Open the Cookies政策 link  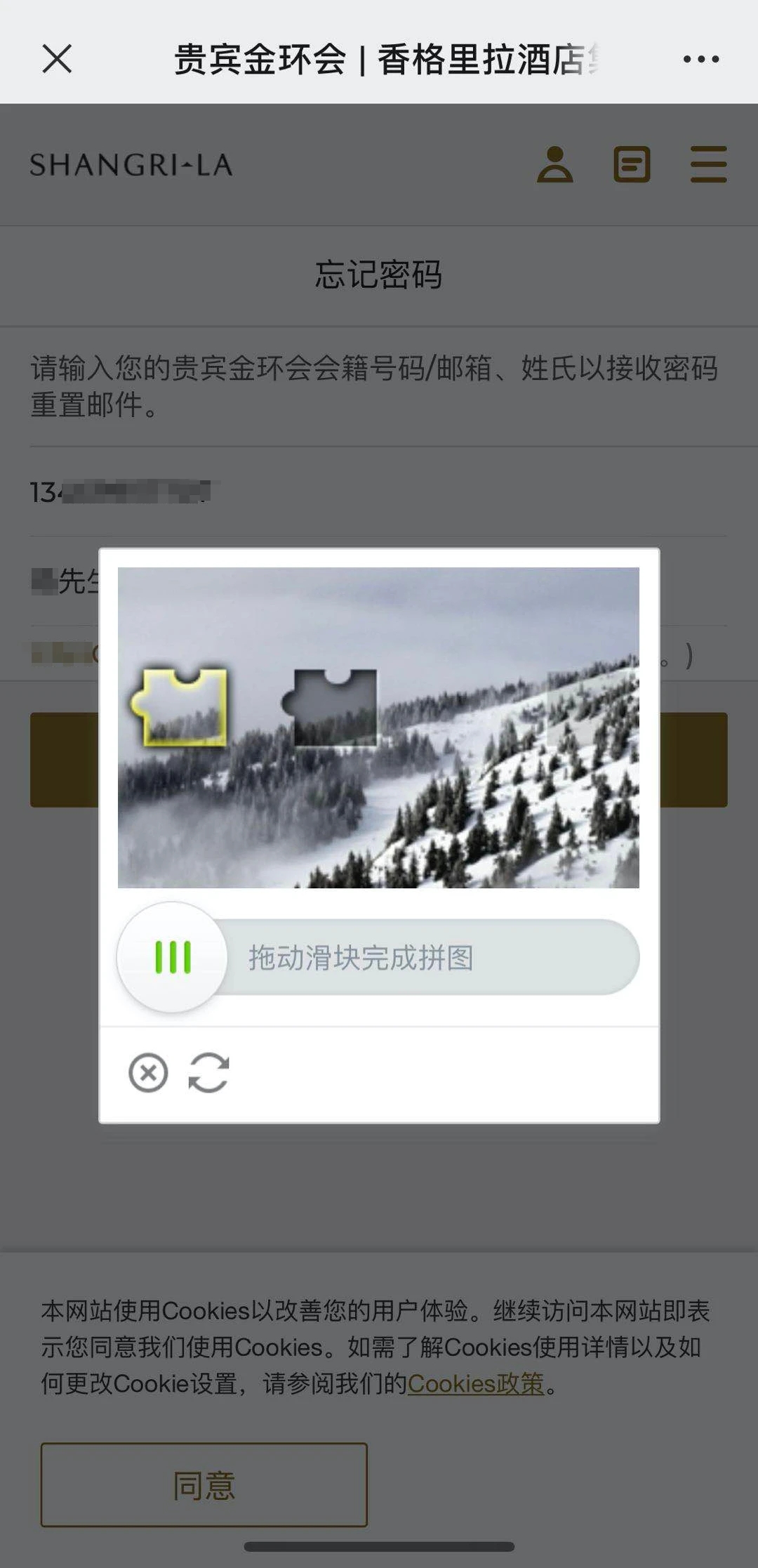[476, 1383]
